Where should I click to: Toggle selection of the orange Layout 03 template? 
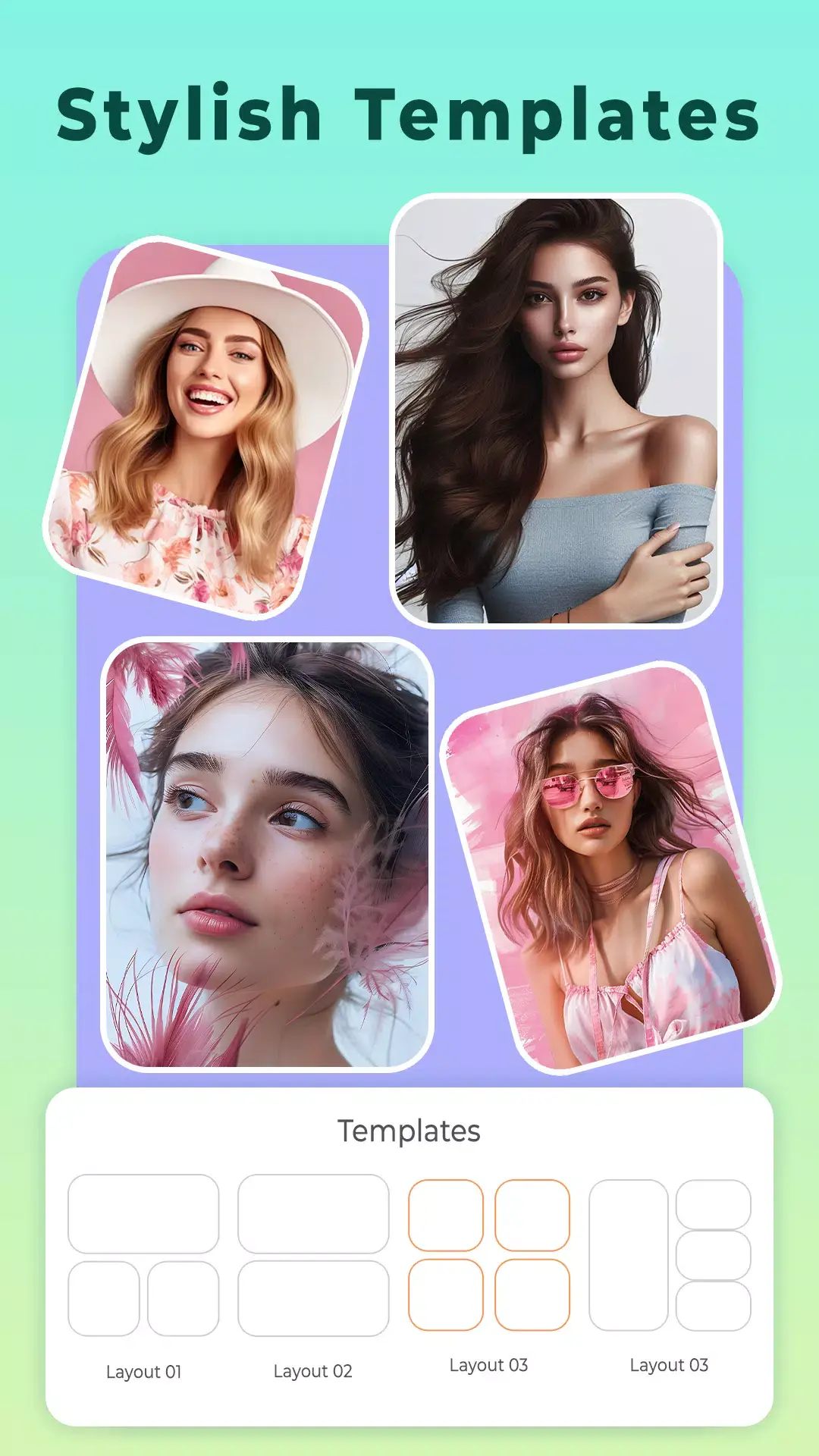489,1255
